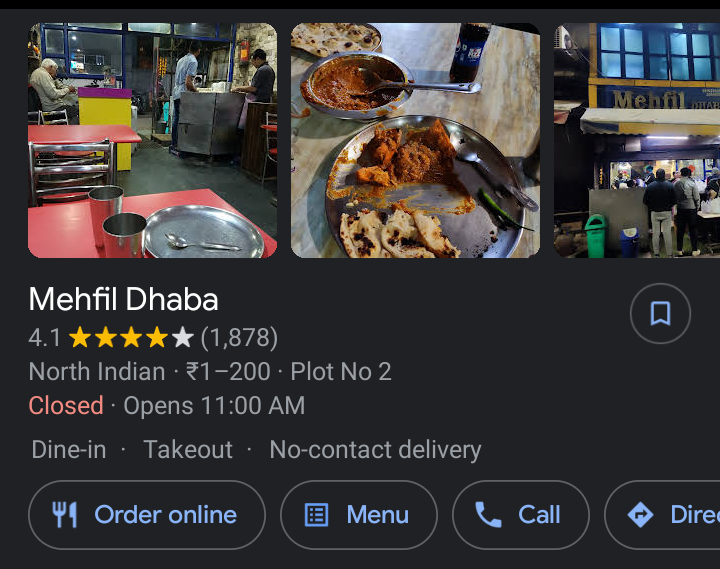Open Mehfil Dhaba place details
Image resolution: width=720 pixels, height=569 pixels.
coord(123,299)
